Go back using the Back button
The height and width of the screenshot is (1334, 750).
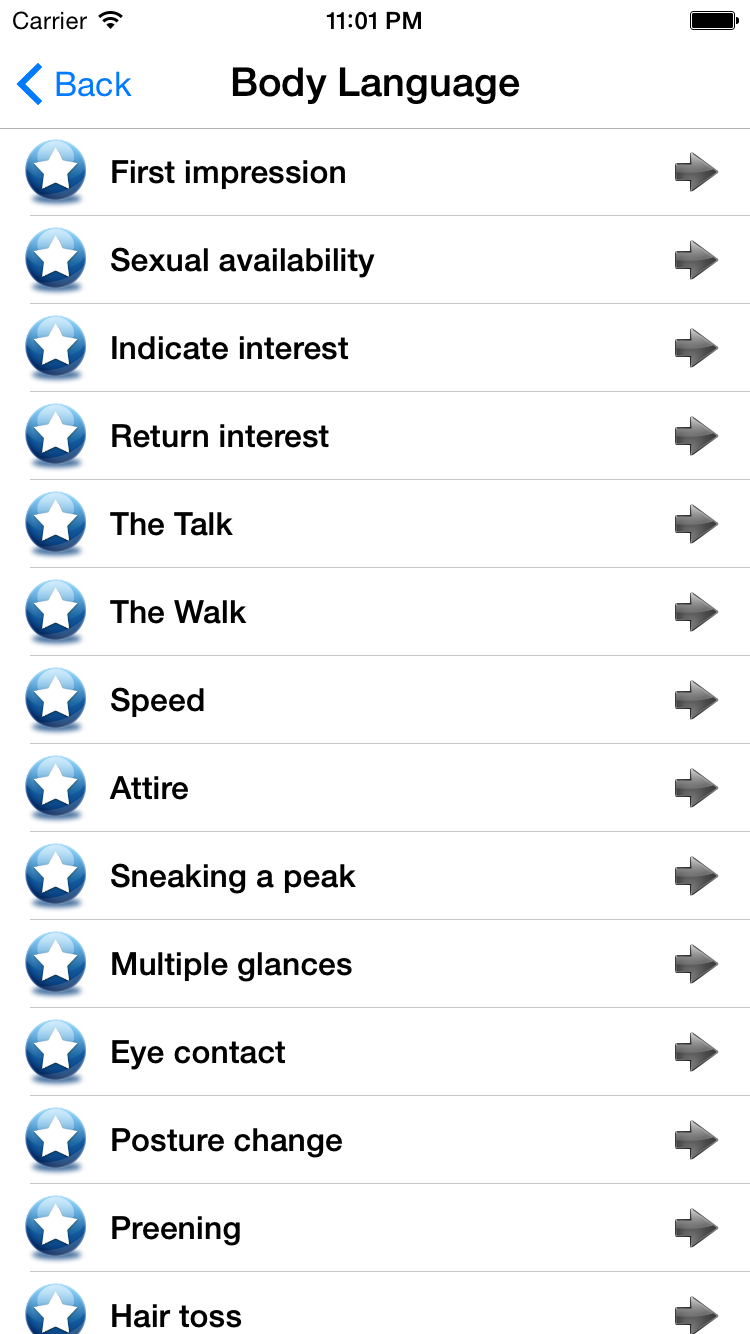coord(75,85)
